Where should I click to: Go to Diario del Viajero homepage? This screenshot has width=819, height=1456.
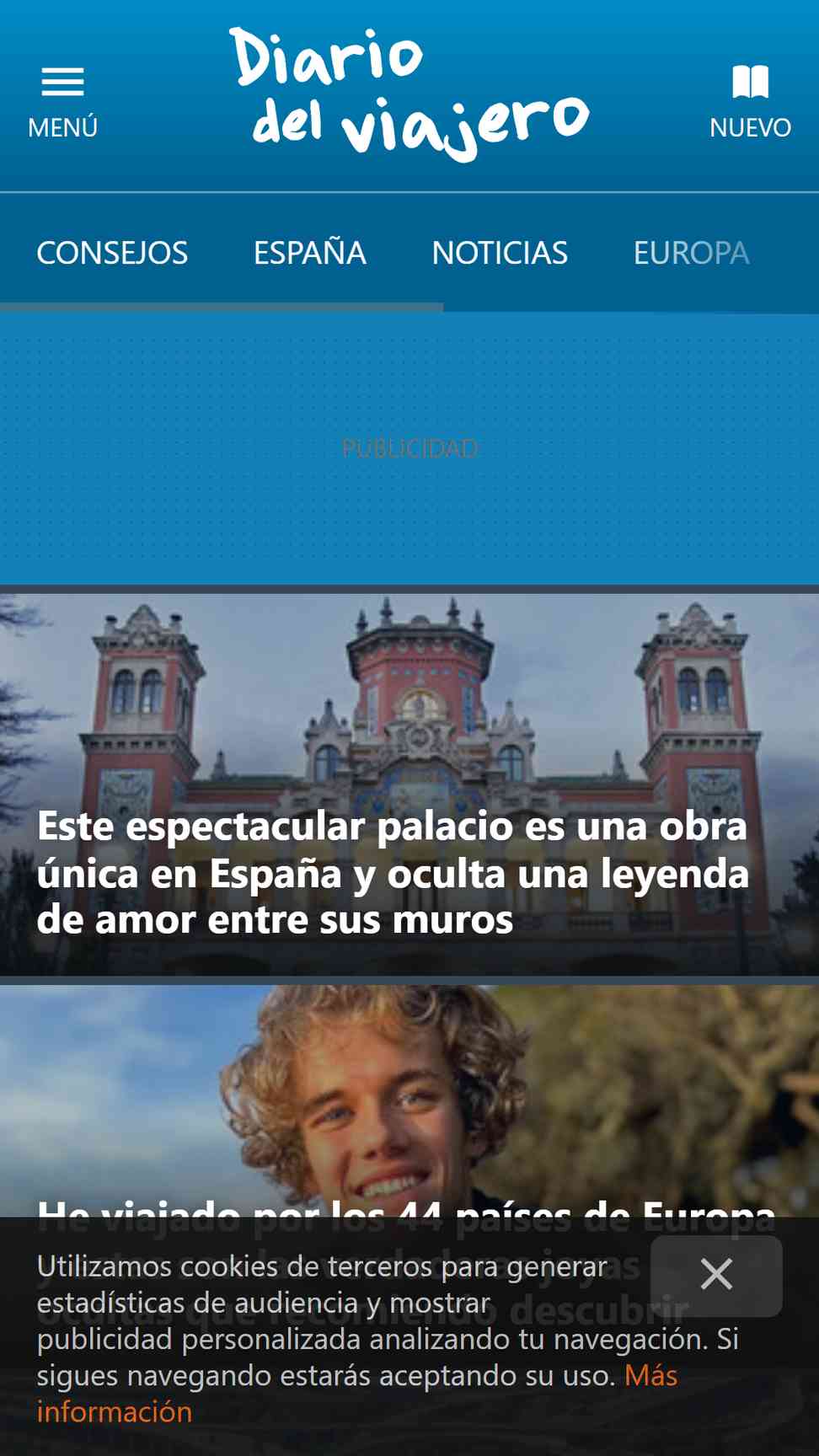pos(409,93)
